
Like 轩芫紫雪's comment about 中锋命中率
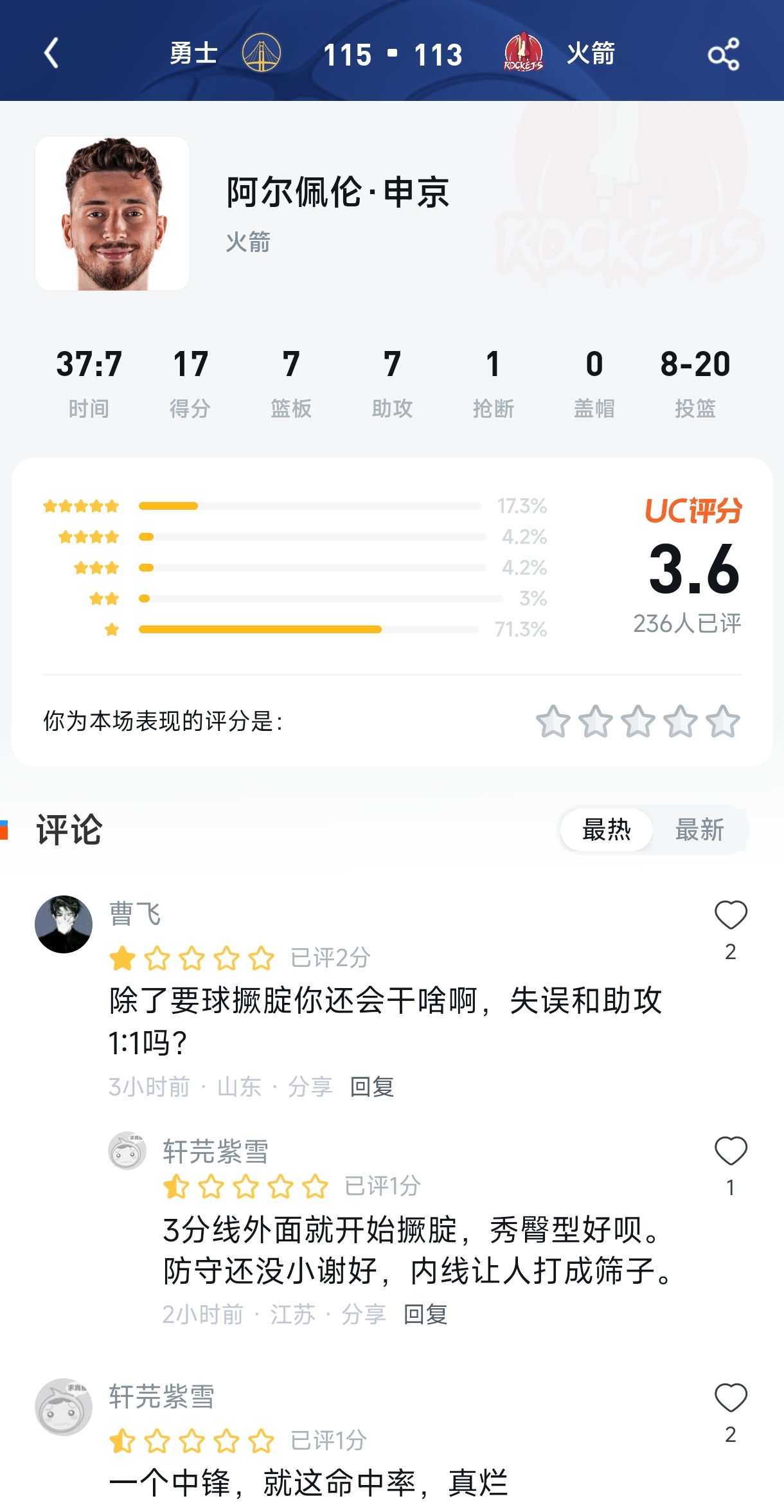[x=731, y=1398]
